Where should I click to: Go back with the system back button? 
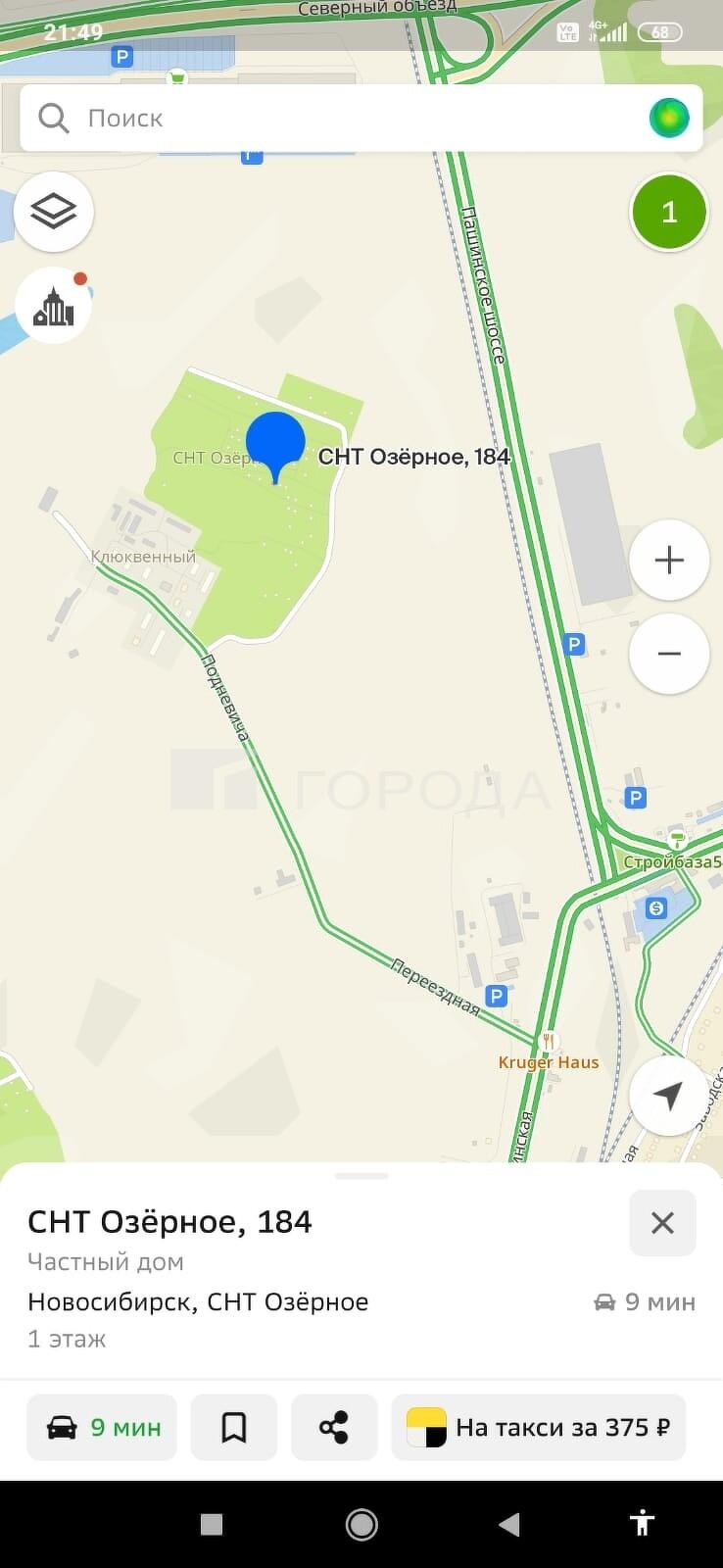point(508,1524)
